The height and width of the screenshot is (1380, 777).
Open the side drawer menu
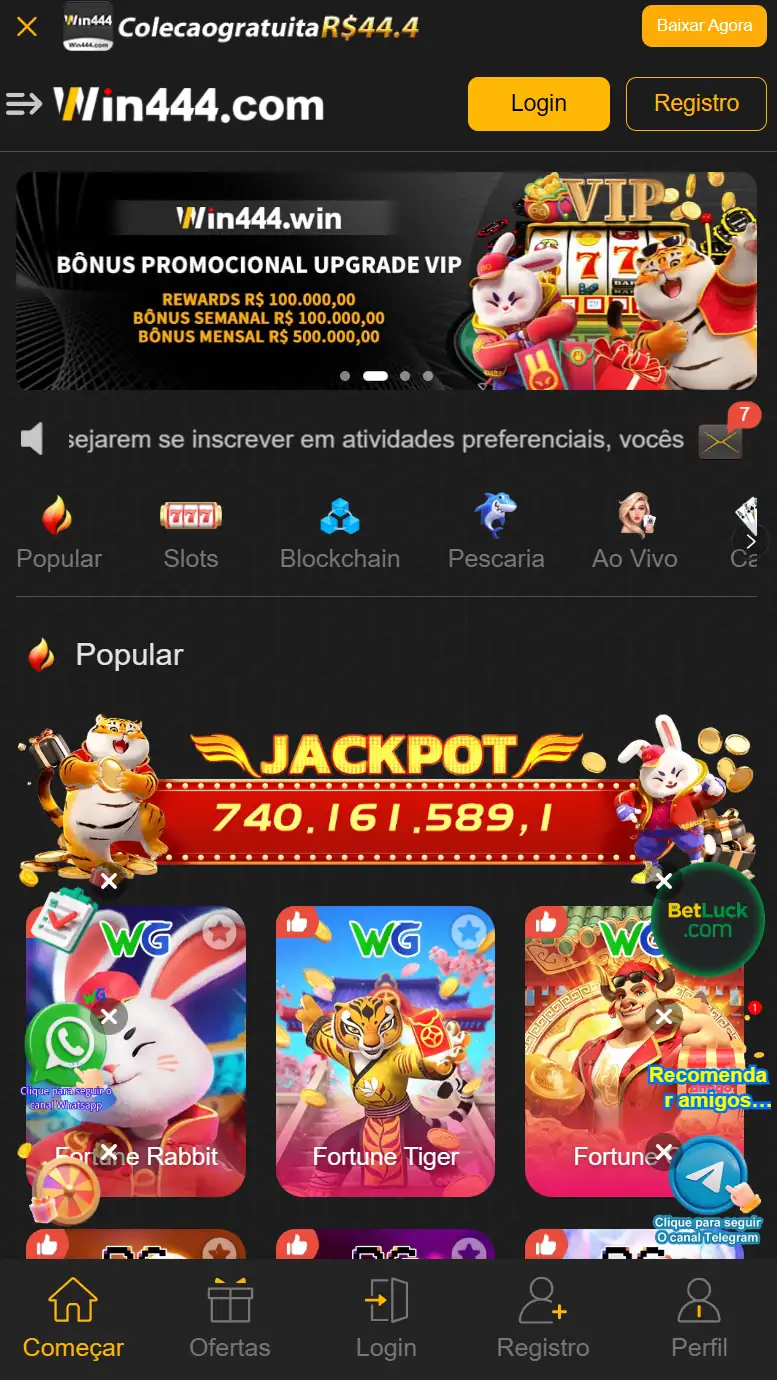(24, 104)
